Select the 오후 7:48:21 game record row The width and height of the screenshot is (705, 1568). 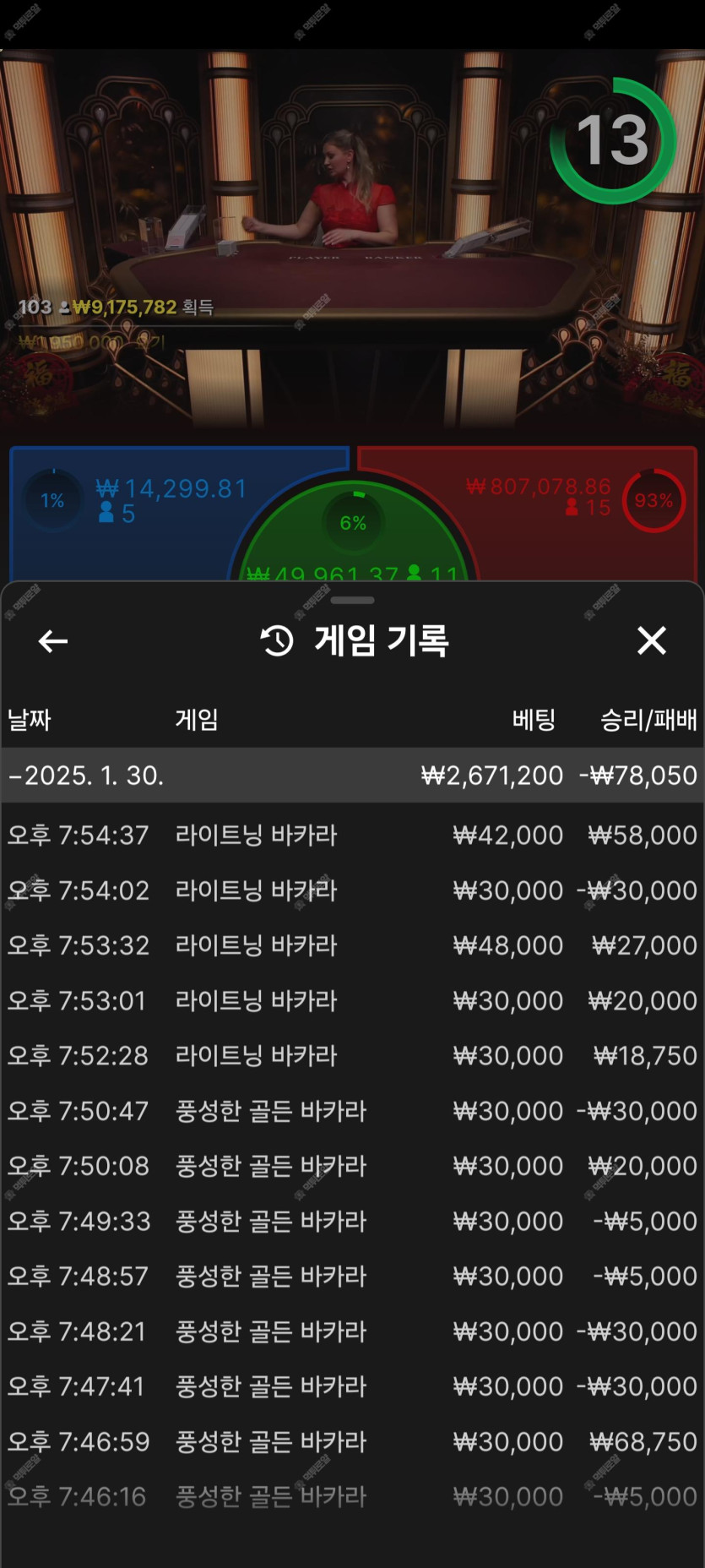coord(352,1331)
